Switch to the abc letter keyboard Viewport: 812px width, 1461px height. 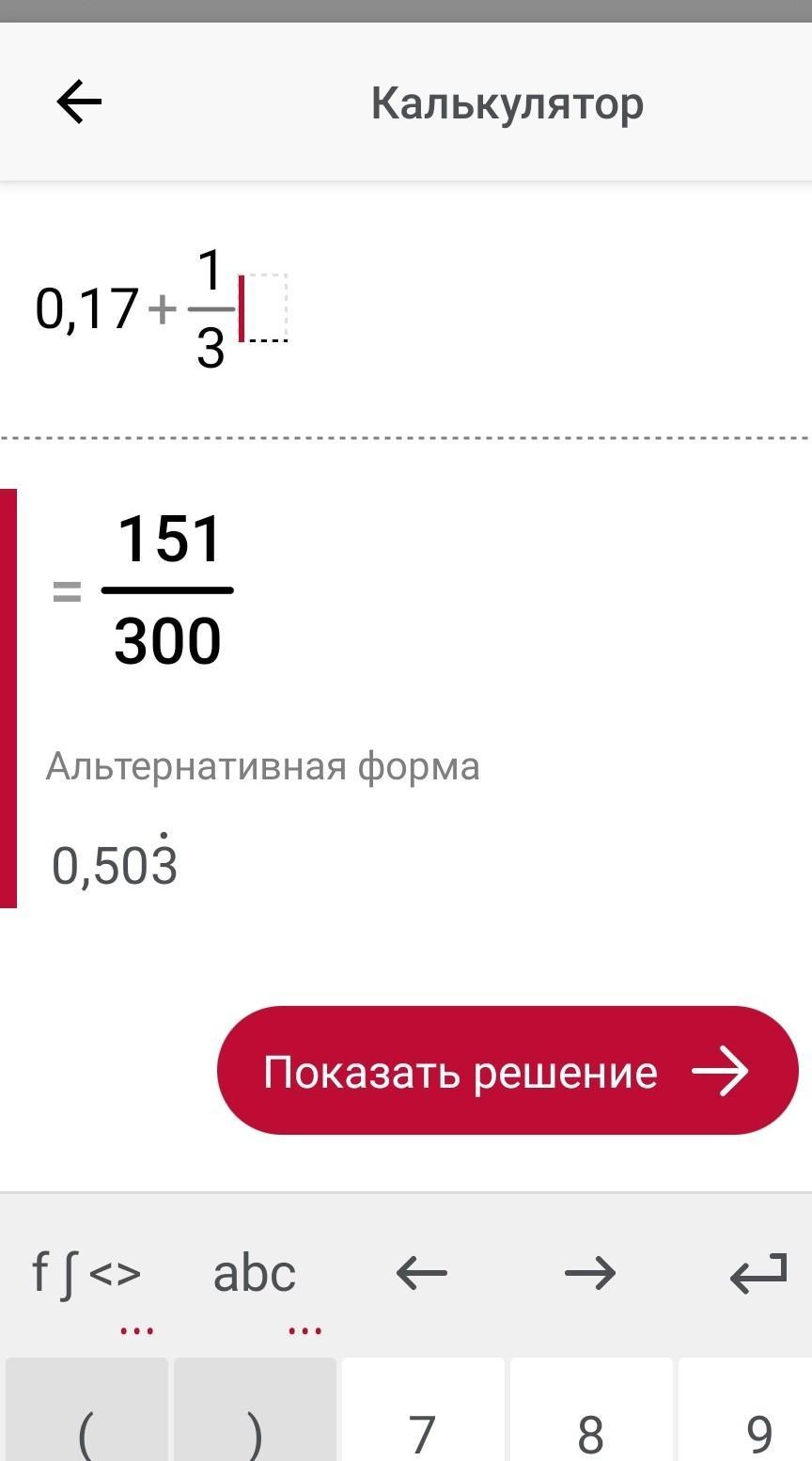pos(255,1275)
